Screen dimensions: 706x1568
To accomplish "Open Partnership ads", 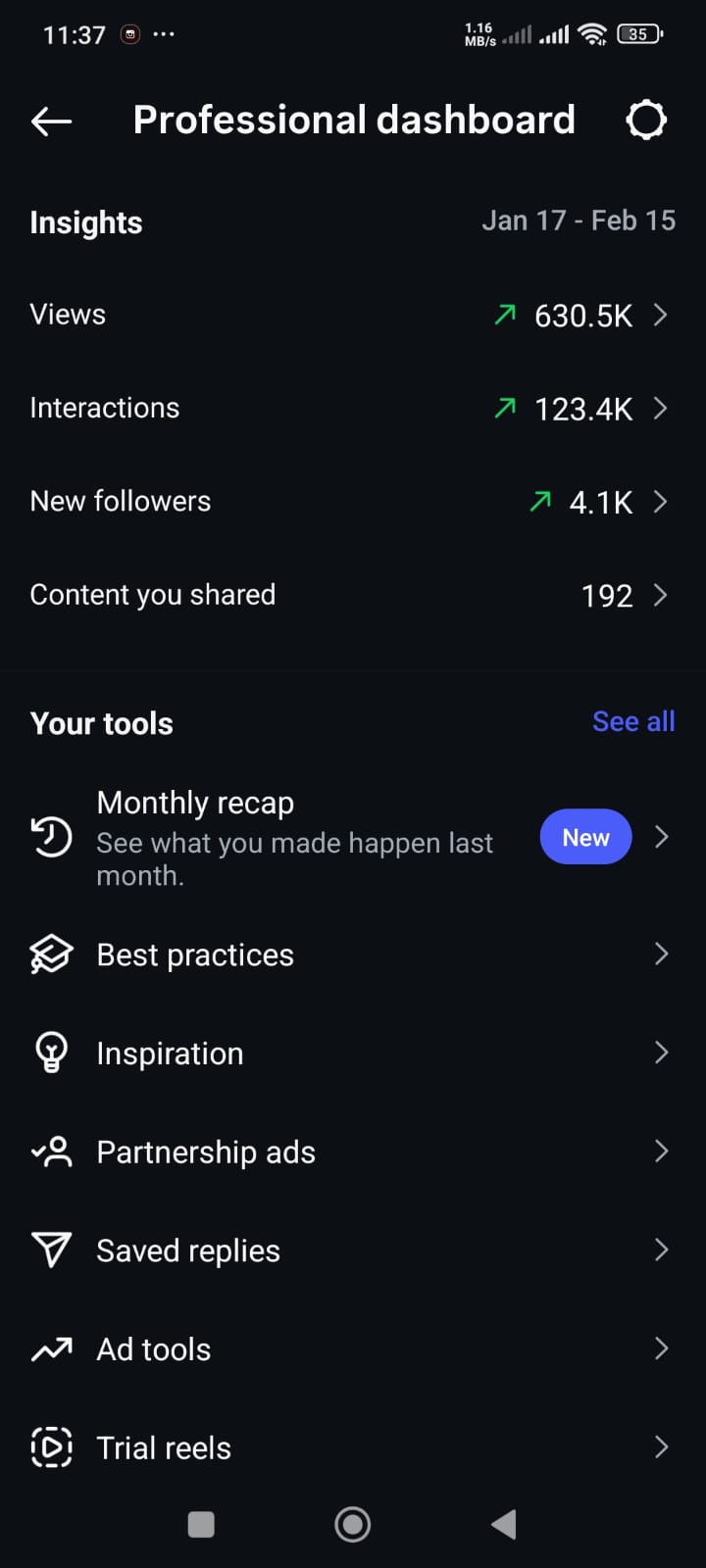I will pos(353,1152).
